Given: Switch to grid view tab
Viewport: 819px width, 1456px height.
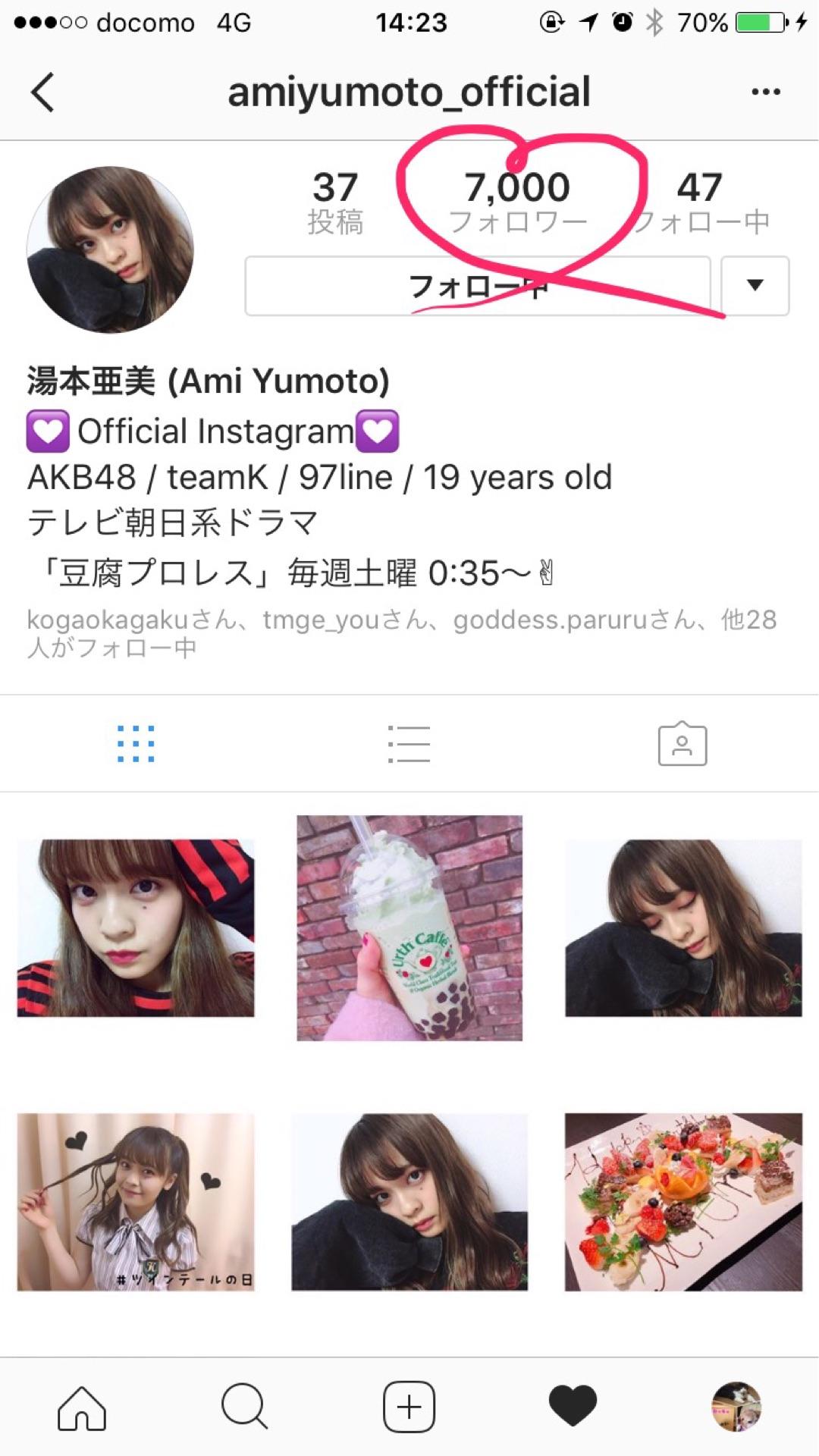Looking at the screenshot, I should point(136,743).
